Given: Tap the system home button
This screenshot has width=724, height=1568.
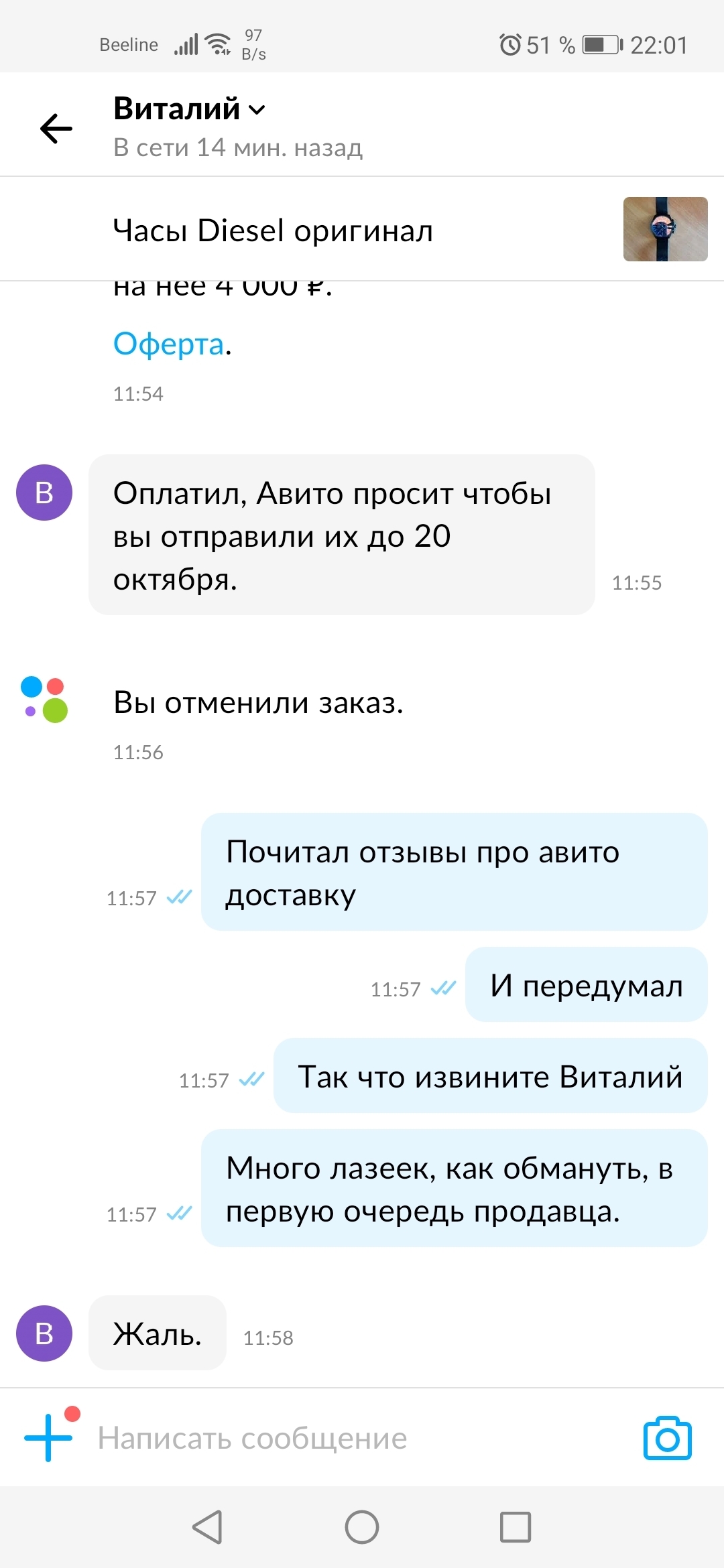Looking at the screenshot, I should [362, 1527].
